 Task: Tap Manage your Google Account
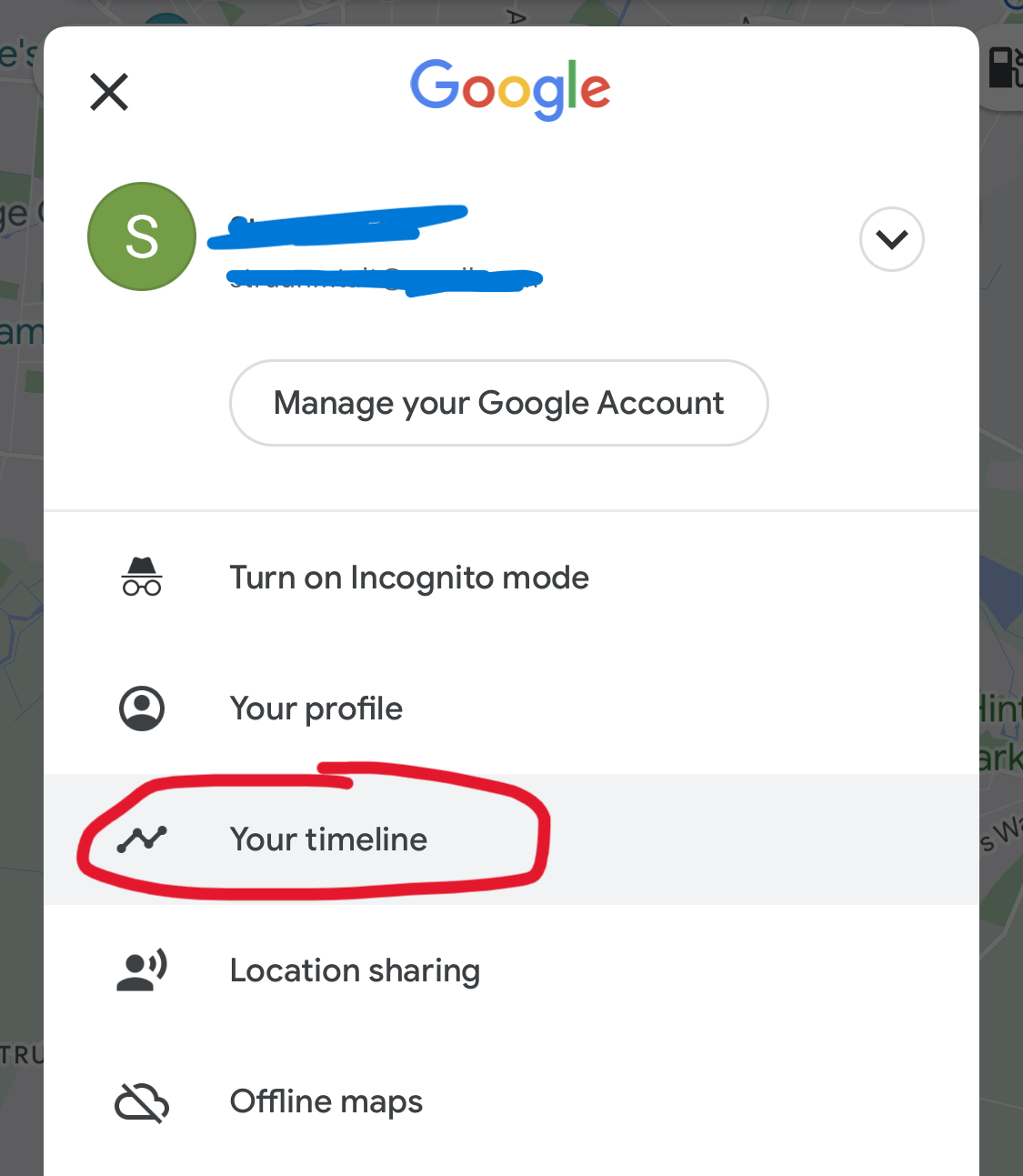[x=498, y=403]
